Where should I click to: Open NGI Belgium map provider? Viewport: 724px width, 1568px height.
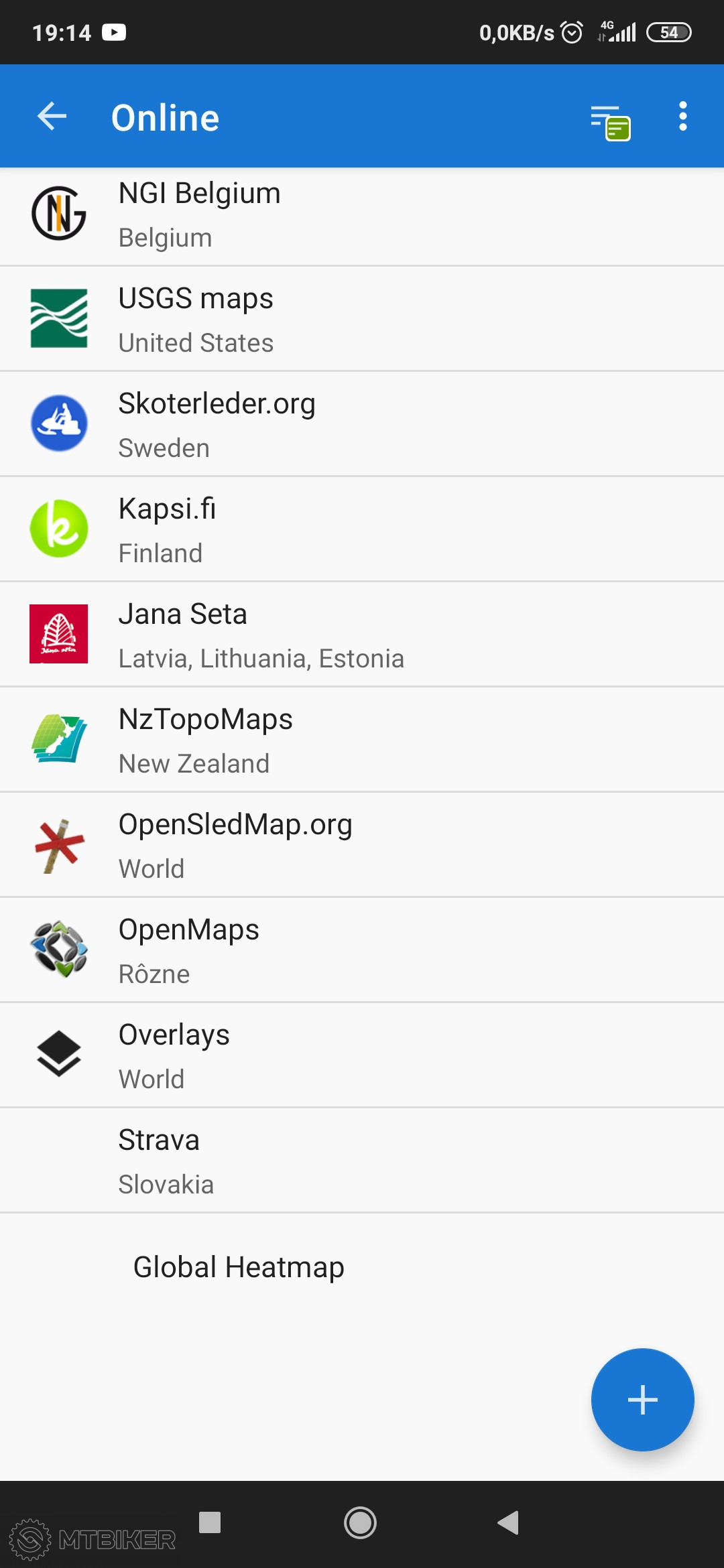coord(362,216)
